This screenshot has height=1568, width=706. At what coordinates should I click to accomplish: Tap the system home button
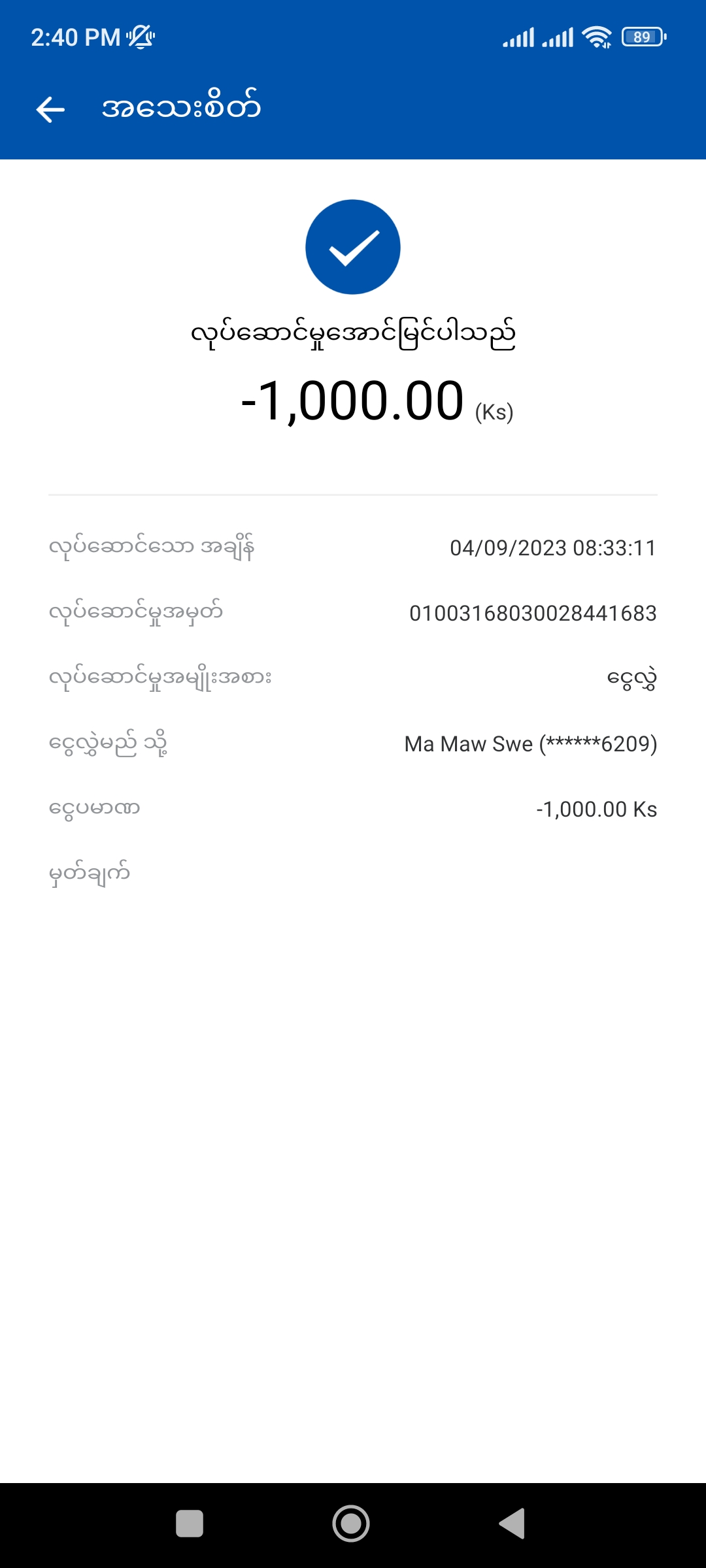(x=351, y=1524)
